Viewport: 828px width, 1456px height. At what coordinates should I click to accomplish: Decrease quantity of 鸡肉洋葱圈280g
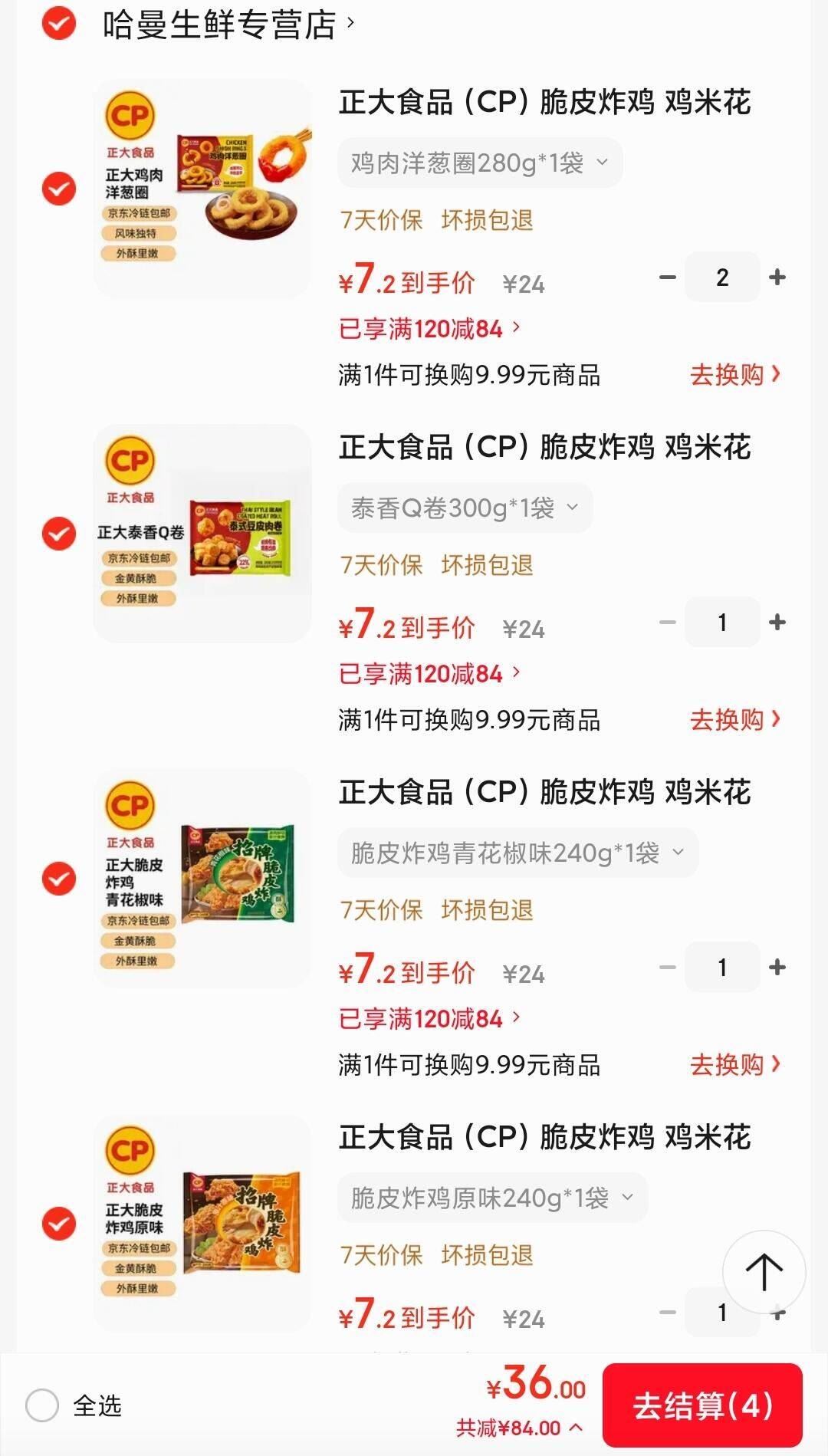point(668,278)
